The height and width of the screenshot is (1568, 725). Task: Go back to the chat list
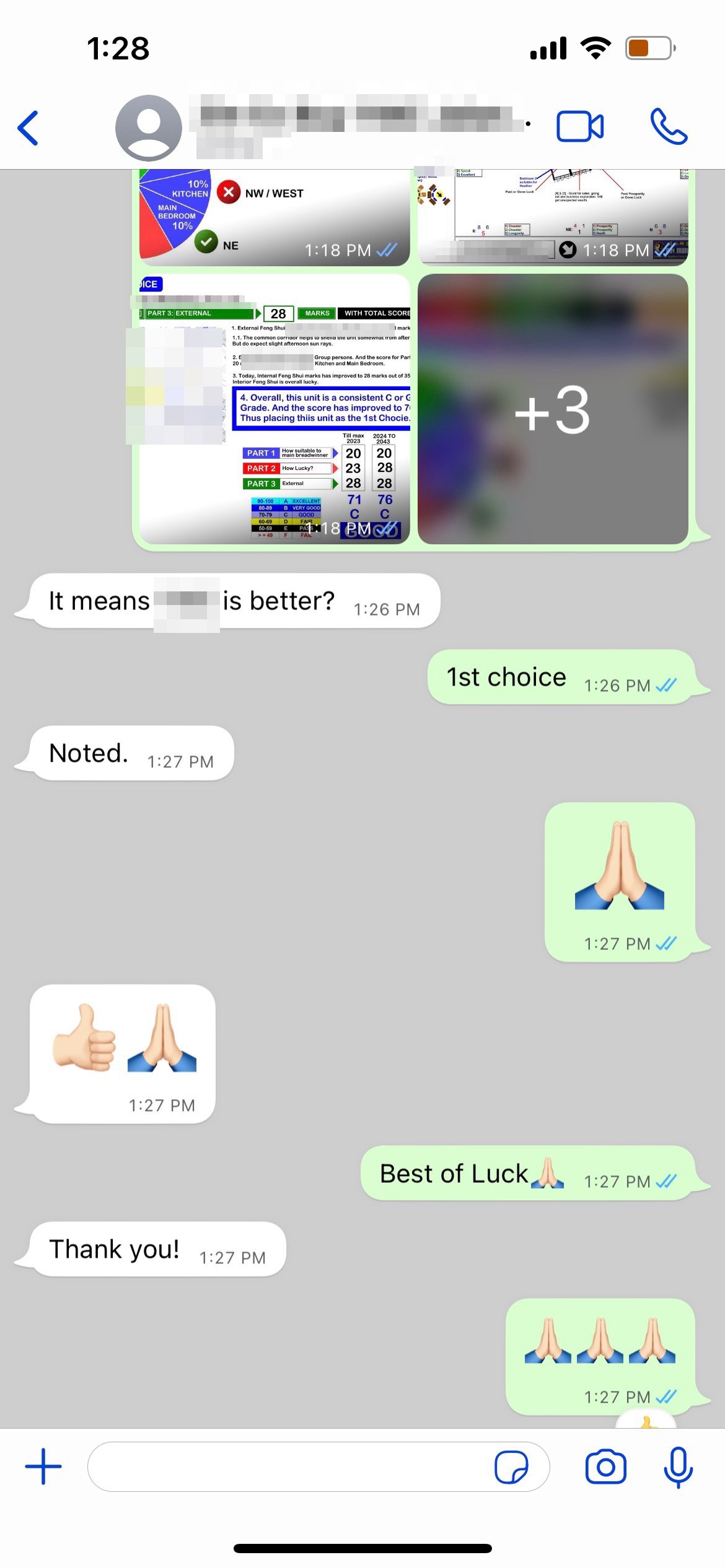[x=29, y=128]
